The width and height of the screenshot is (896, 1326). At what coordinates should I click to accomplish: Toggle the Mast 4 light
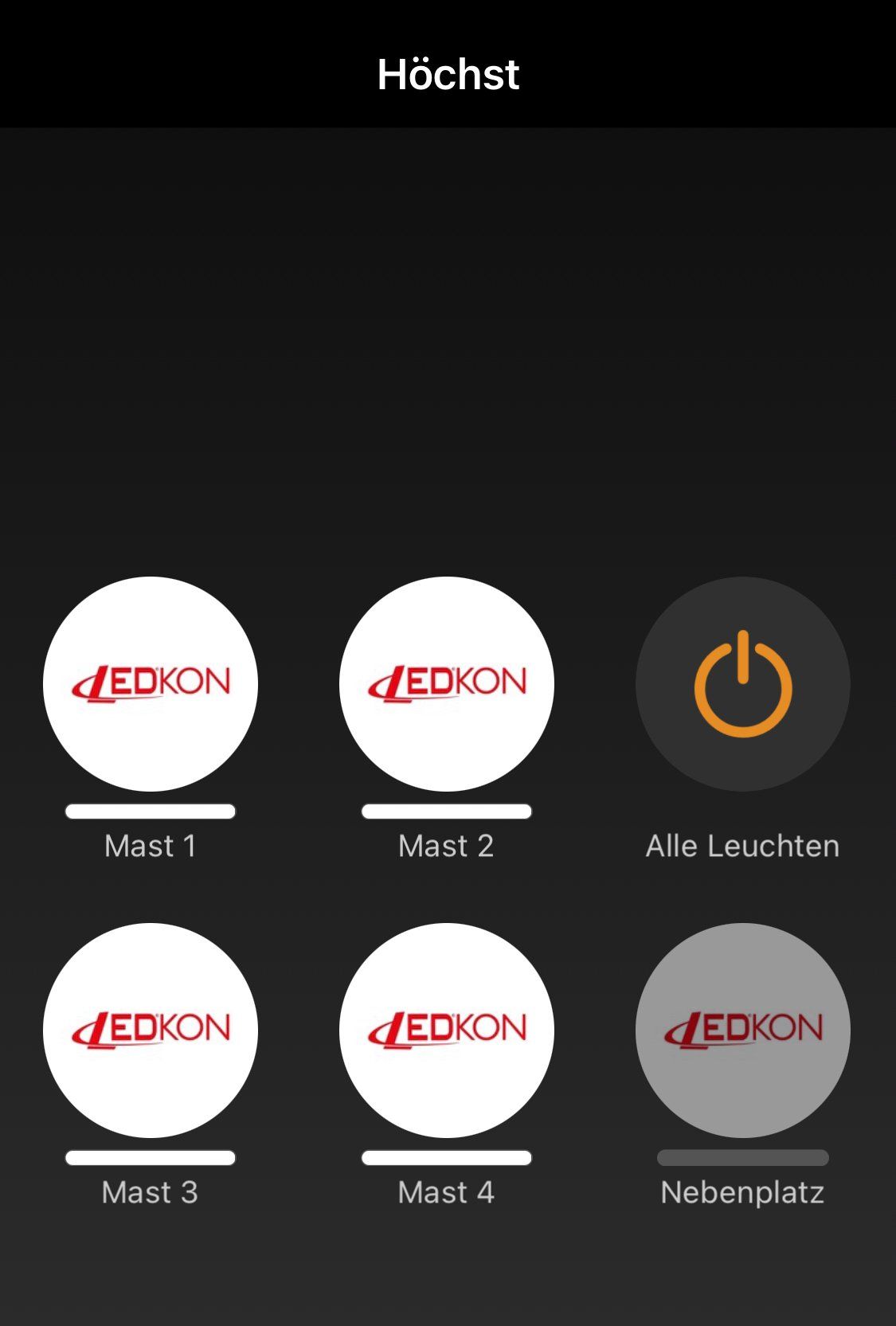click(x=447, y=1030)
